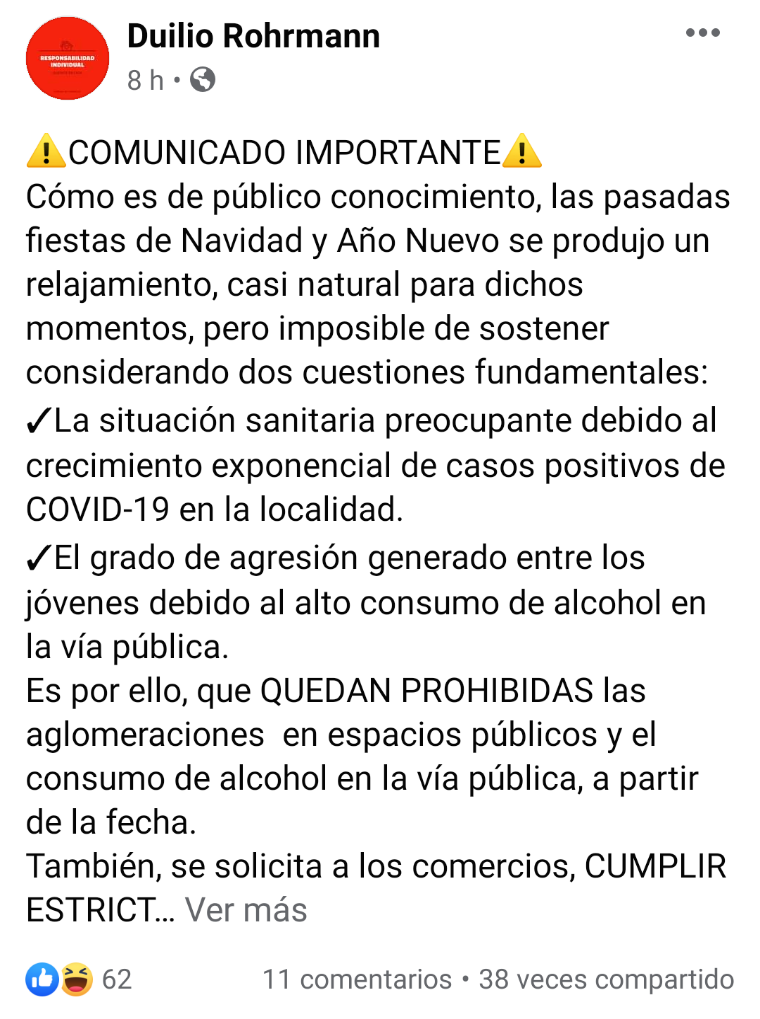View the 38 veces compartido shares
Screen dimensions: 760x1019
pos(606,979)
